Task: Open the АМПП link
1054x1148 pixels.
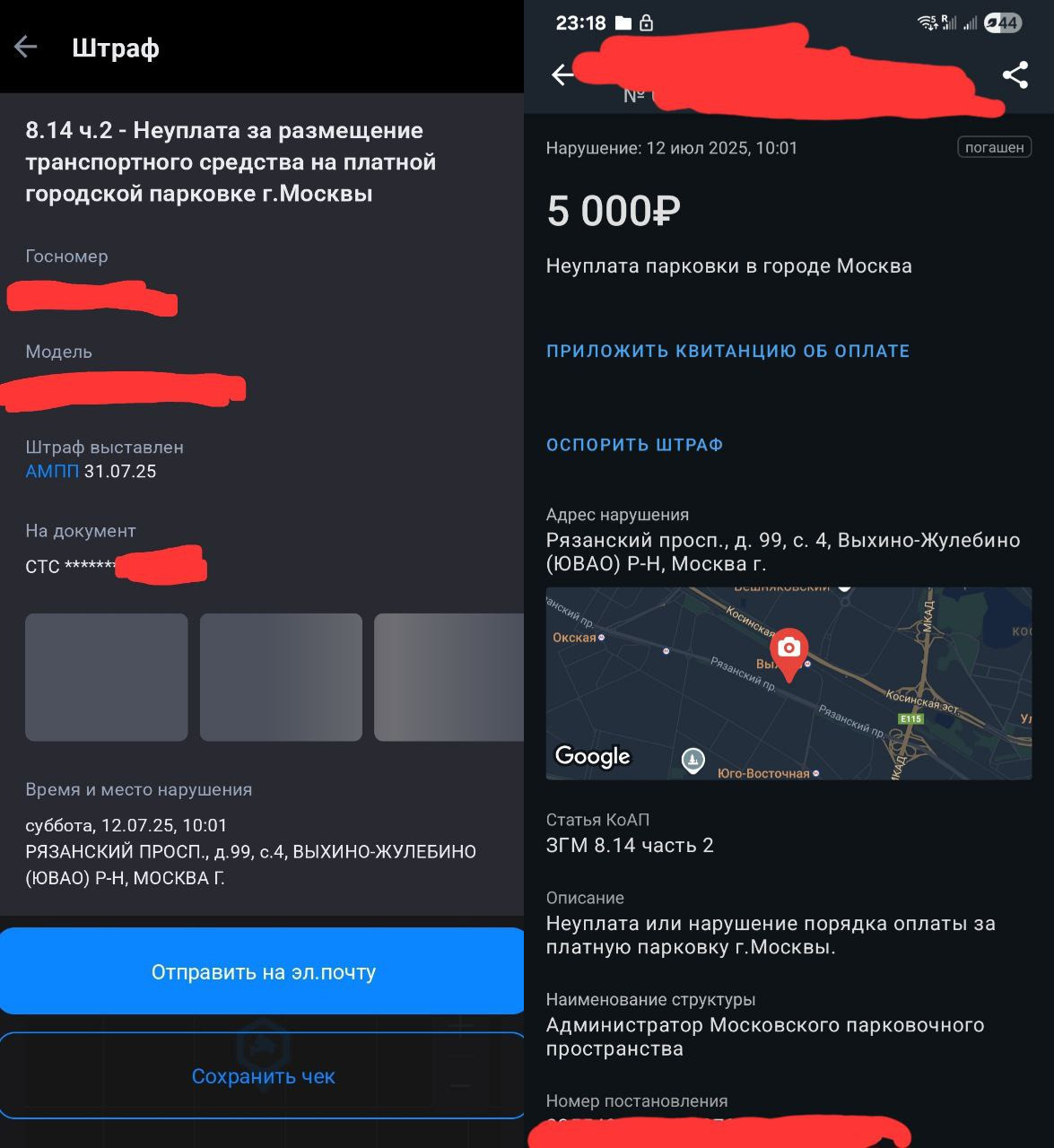Action: 52,472
